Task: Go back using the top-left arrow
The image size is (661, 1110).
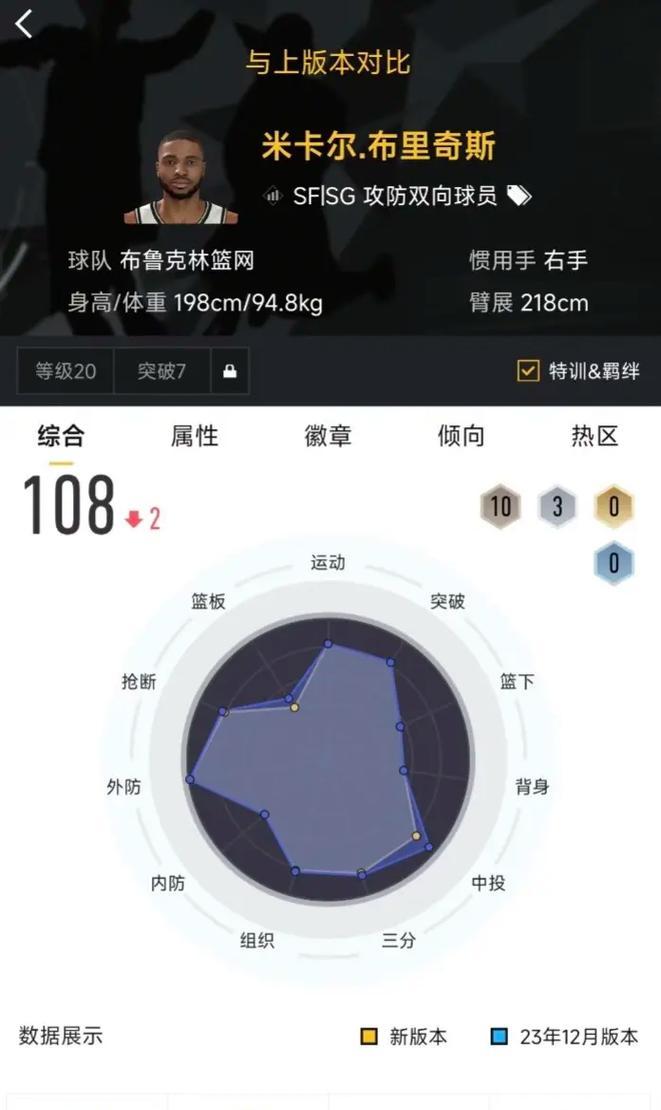Action: (x=24, y=24)
